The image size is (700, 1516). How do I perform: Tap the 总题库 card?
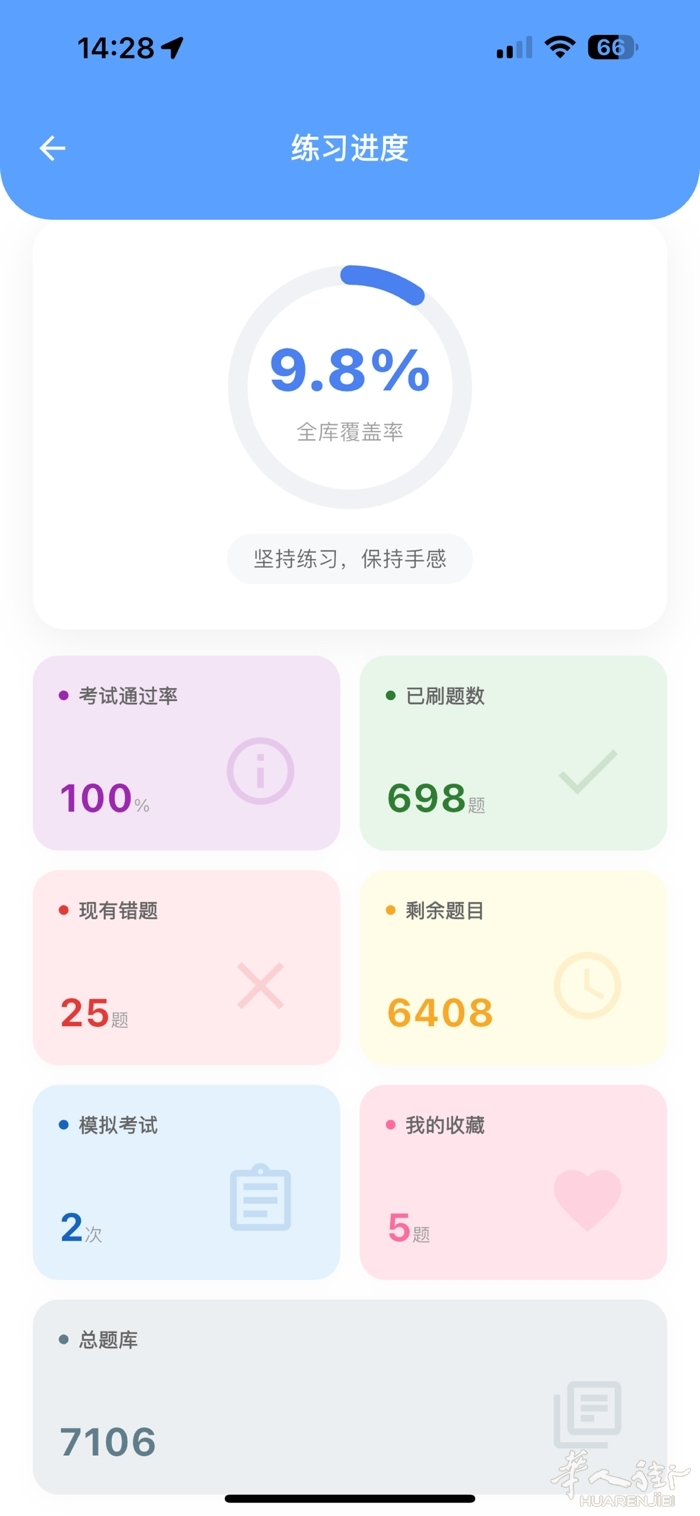click(350, 1396)
